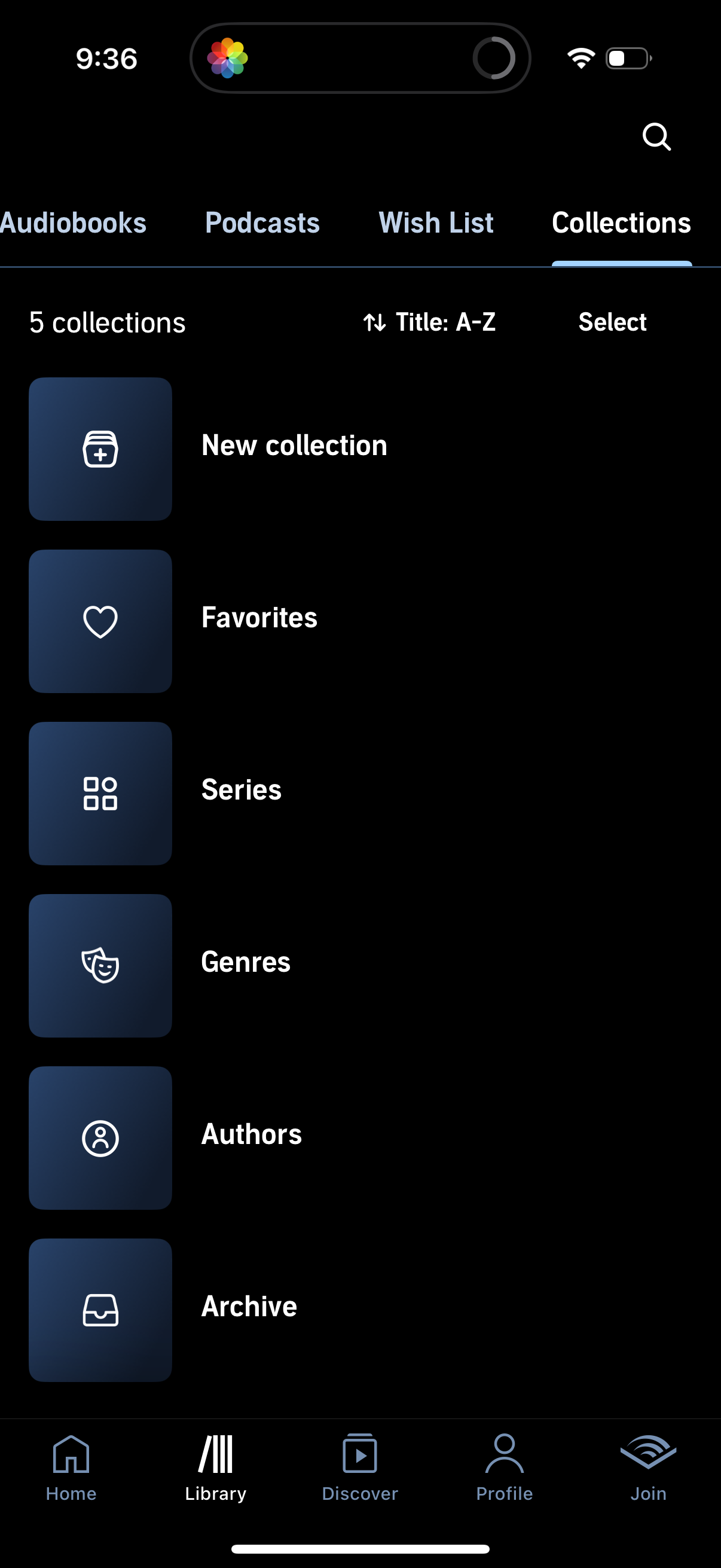Open the Wish List tab
The width and height of the screenshot is (721, 1568).
[x=436, y=223]
